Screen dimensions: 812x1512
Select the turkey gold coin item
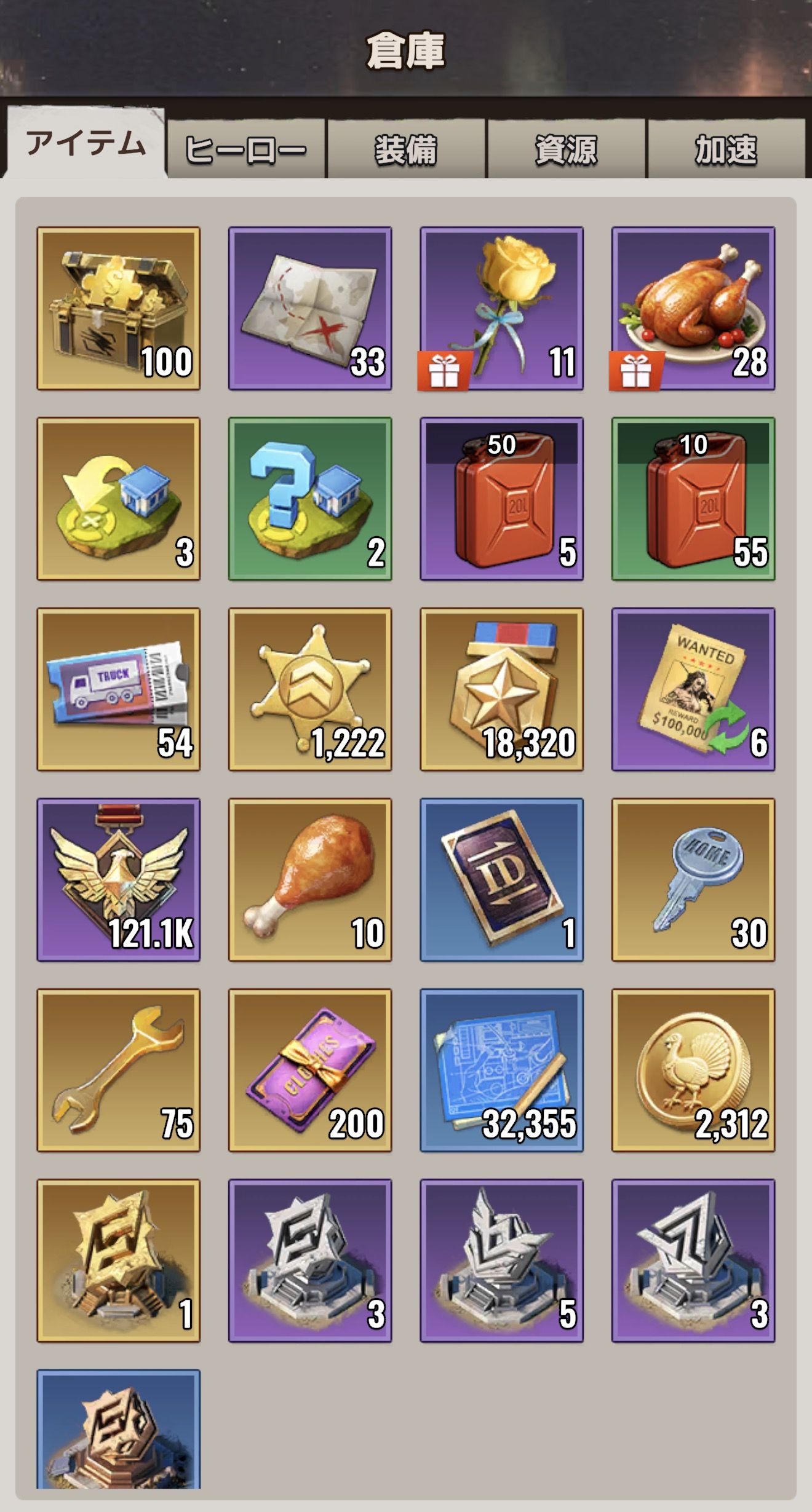[693, 1071]
